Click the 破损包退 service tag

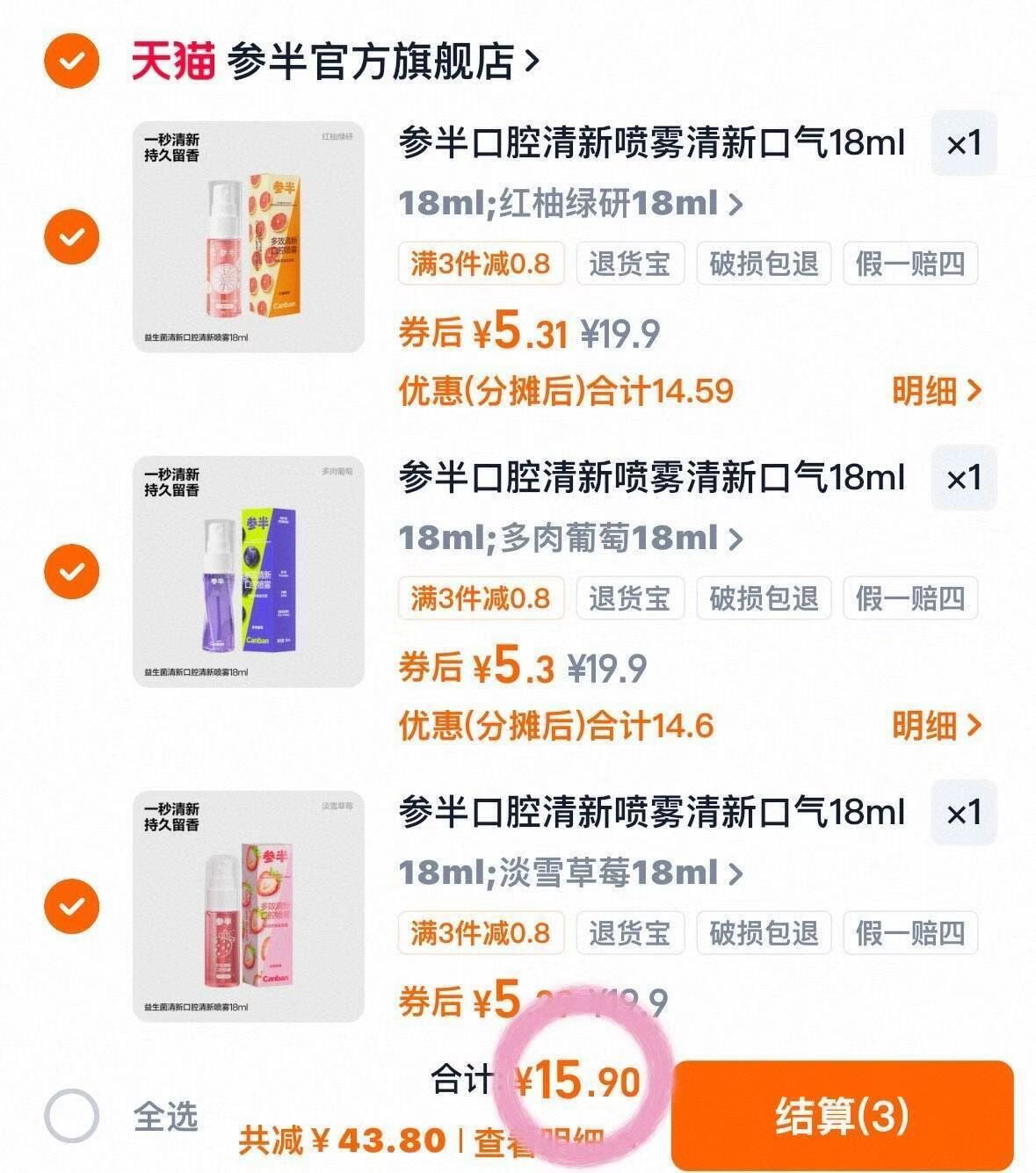761,264
